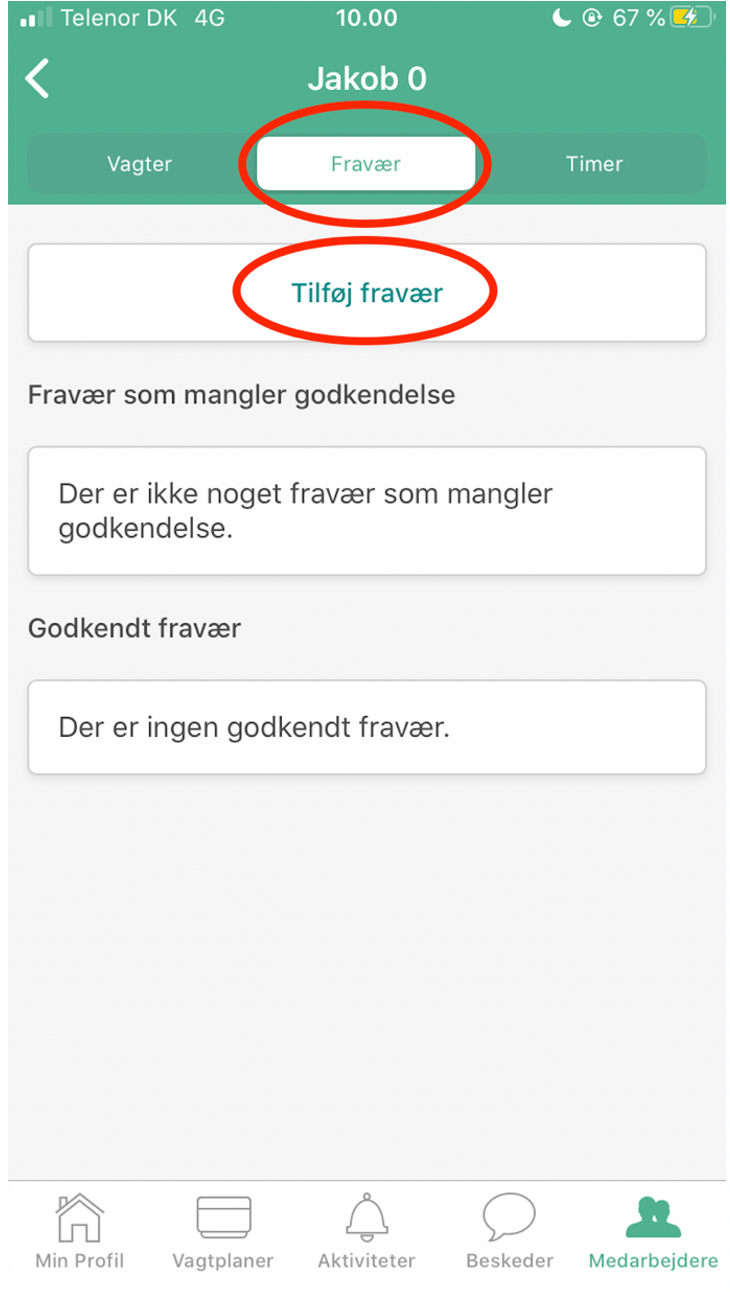Screen dimensions: 730x1292
Task: Switch to the Vagter tab
Action: [x=140, y=164]
